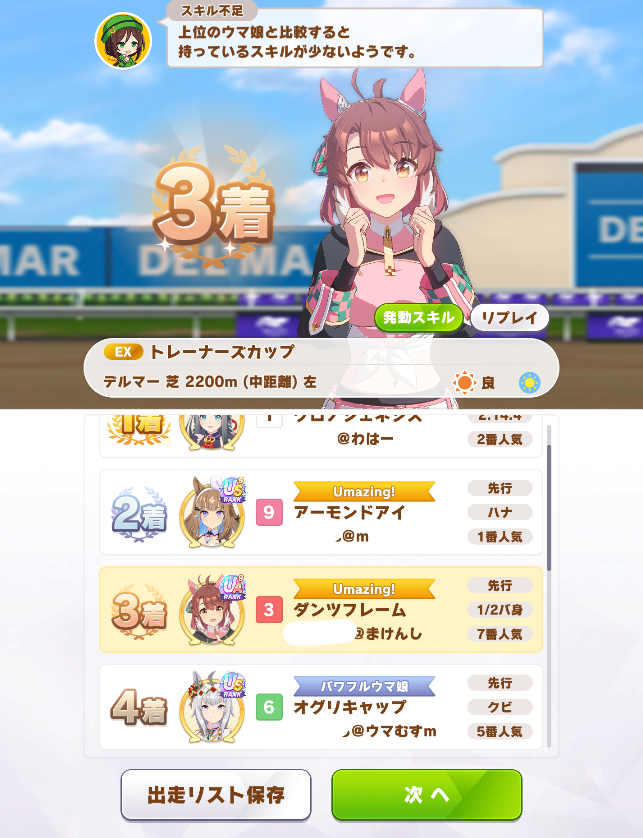Save the entry list with 出走リスト保存

point(216,795)
